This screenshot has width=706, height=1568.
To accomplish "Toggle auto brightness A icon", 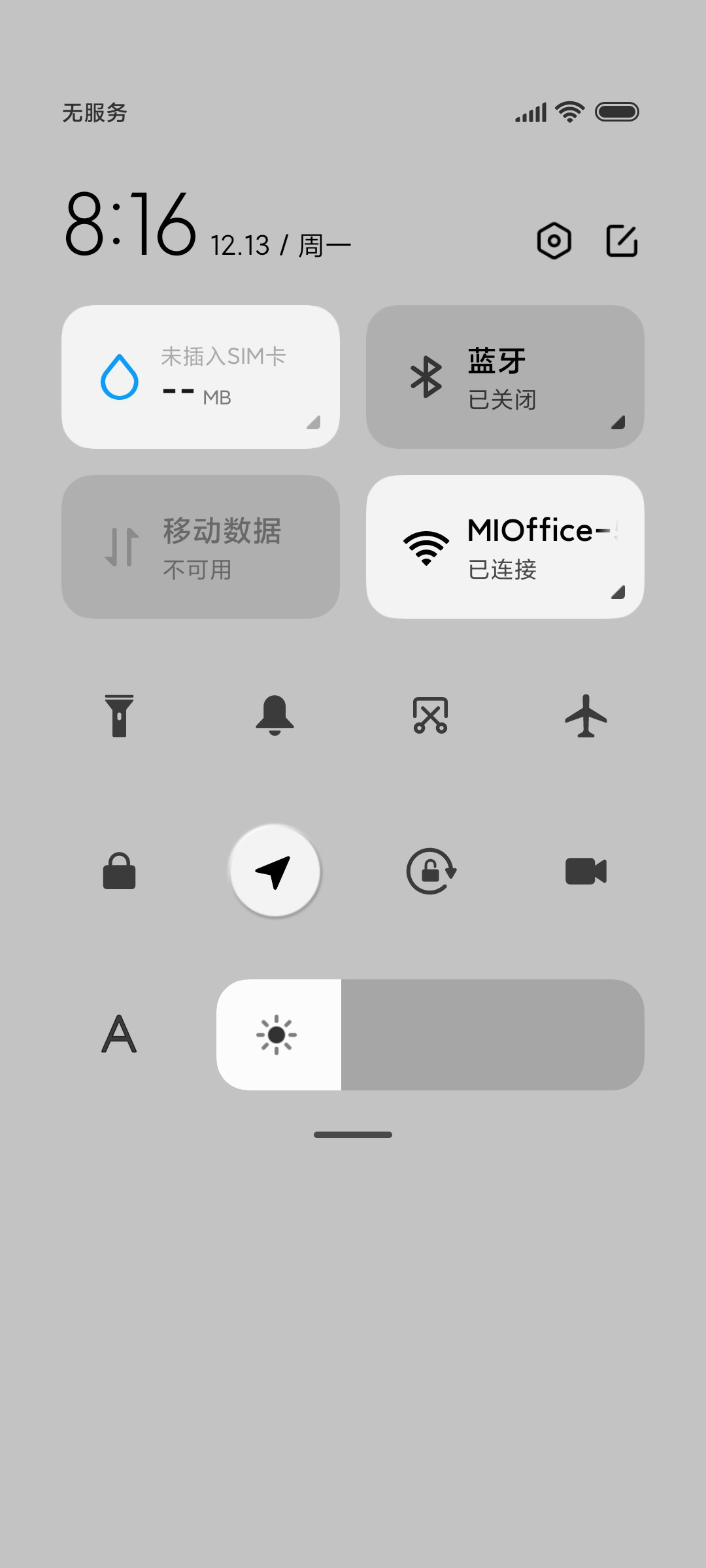I will (119, 1034).
